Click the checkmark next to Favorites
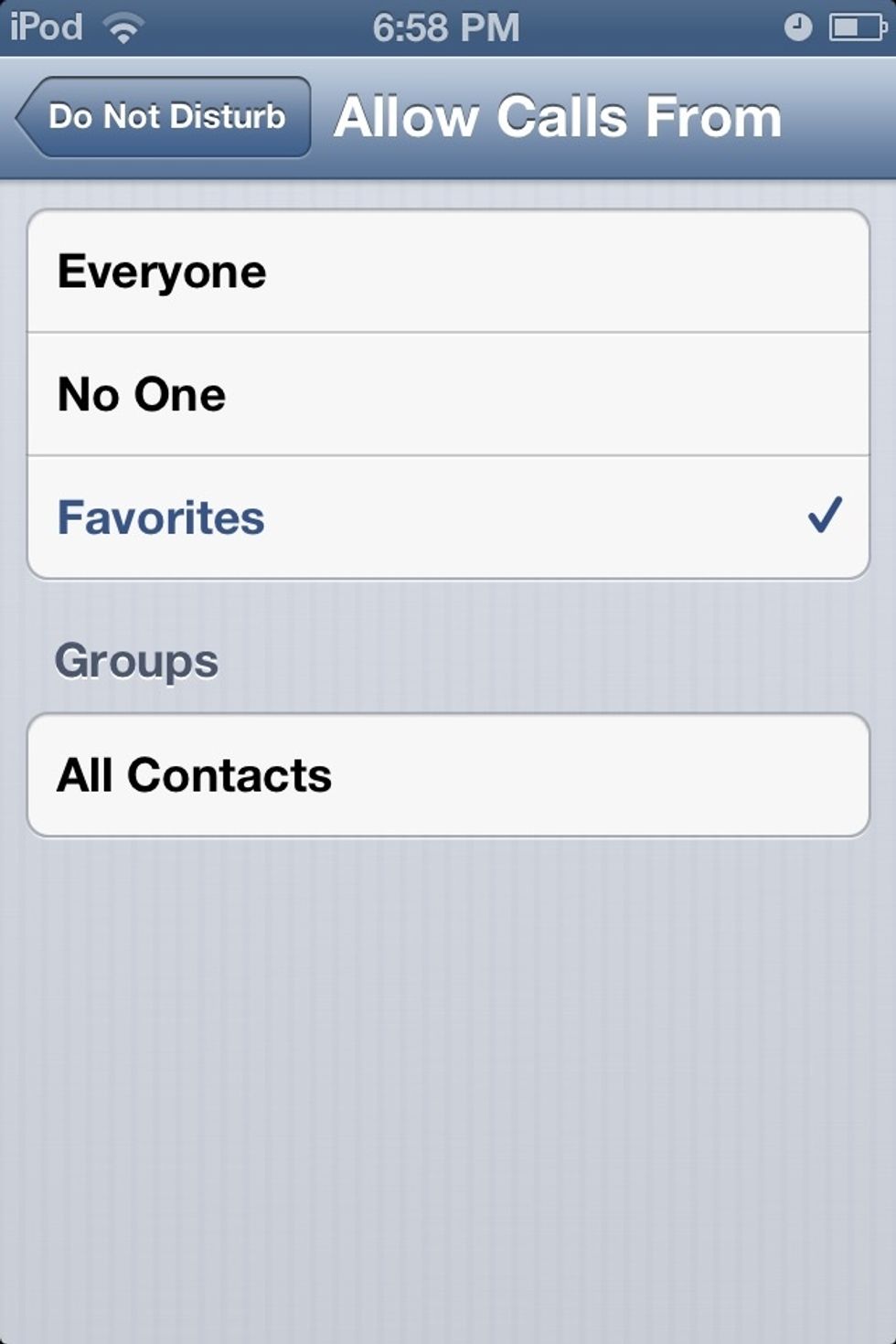Image resolution: width=896 pixels, height=1344 pixels. pyautogui.click(x=824, y=515)
